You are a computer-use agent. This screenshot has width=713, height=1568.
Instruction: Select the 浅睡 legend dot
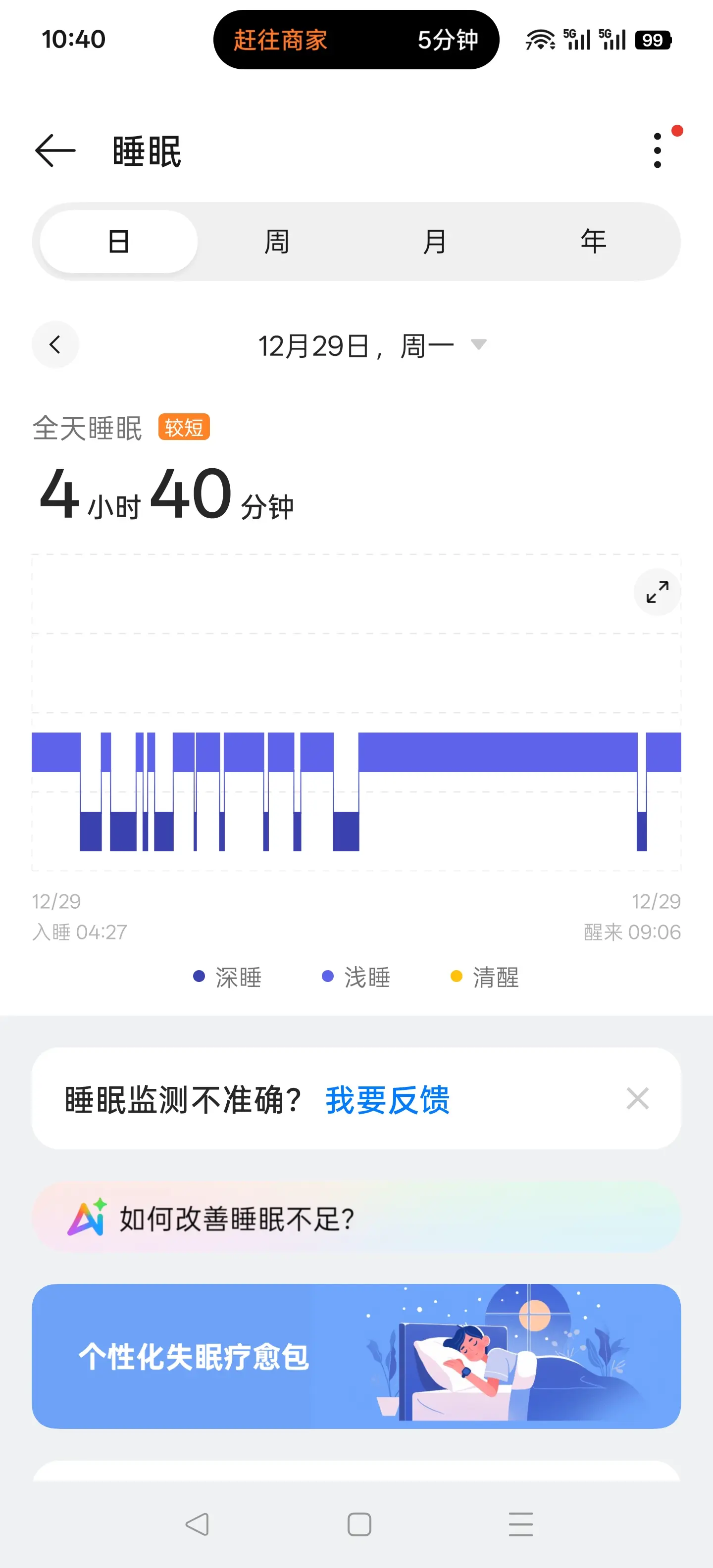click(328, 978)
